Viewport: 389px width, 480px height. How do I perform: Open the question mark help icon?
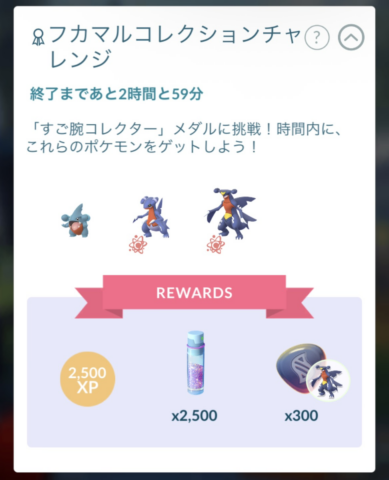pos(317,38)
